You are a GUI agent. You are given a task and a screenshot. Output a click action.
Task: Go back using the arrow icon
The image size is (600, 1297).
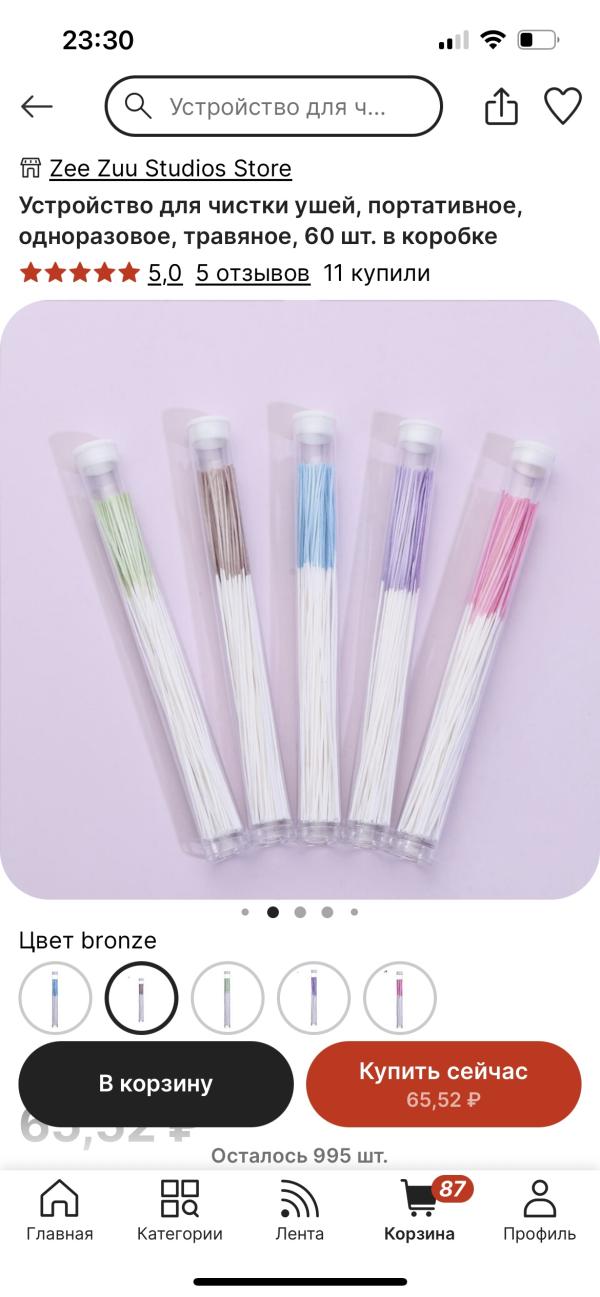37,107
